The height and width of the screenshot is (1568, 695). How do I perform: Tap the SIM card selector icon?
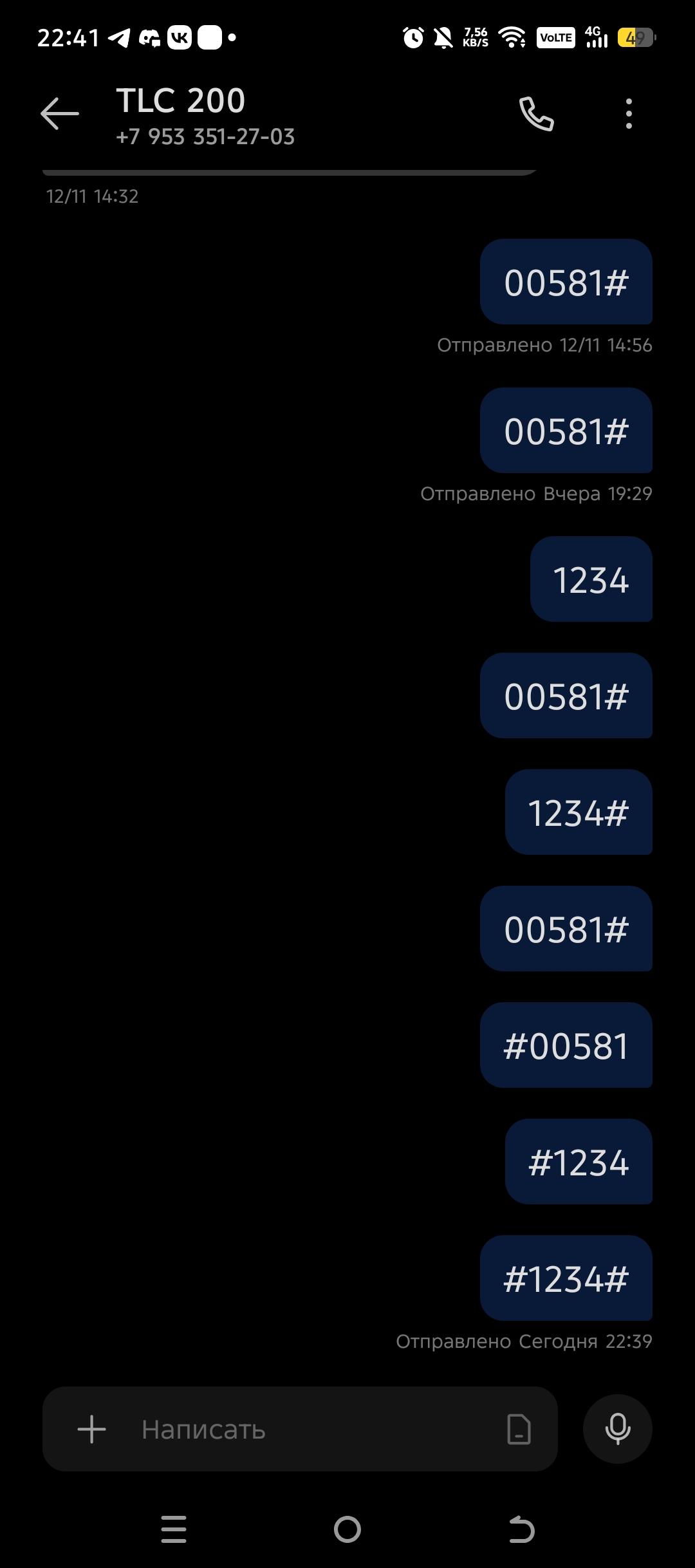pyautogui.click(x=519, y=1429)
